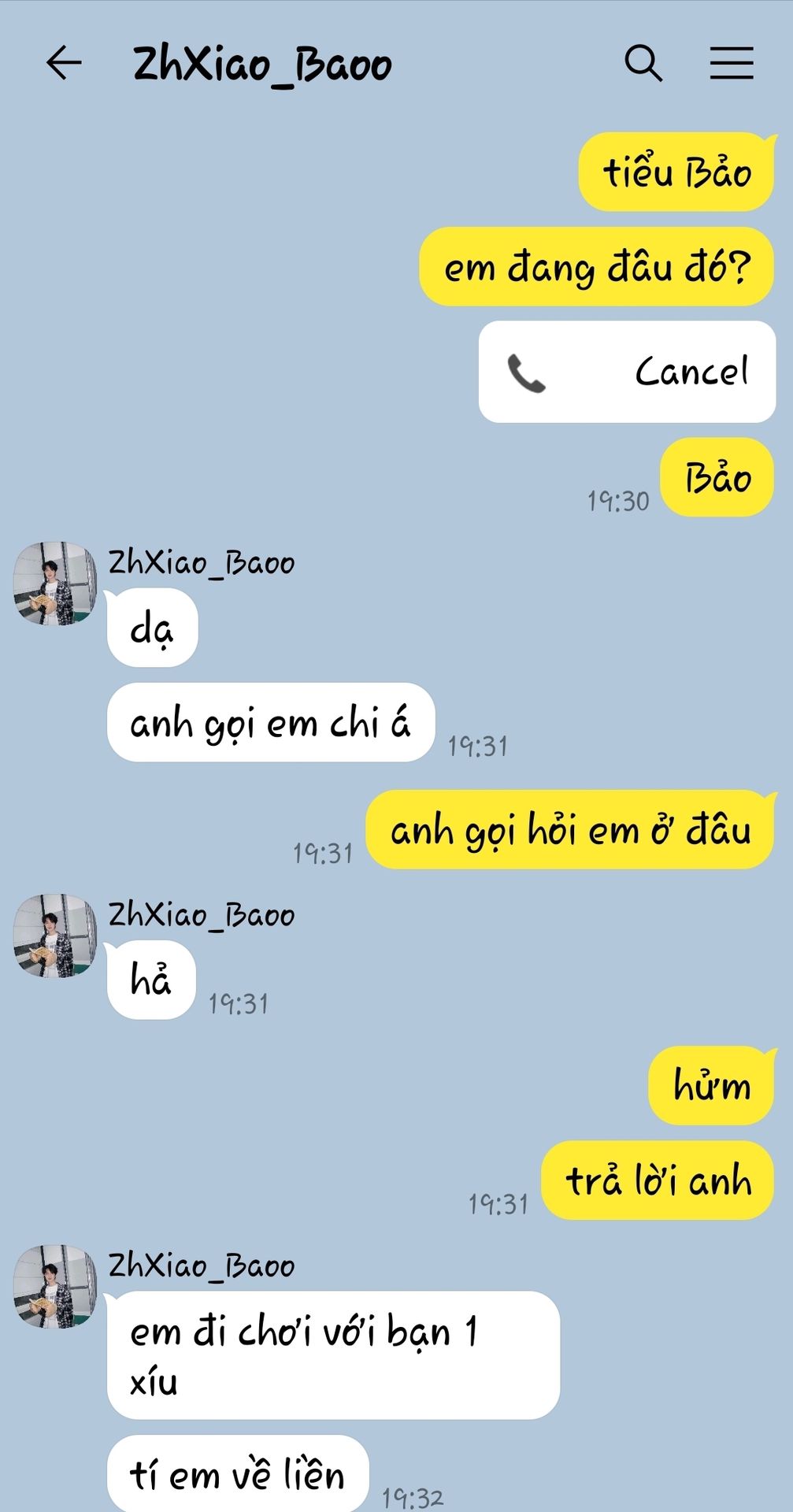Open ZhXiao_Baoo's avatar next to "dạ"
This screenshot has width=793, height=1512.
(x=54, y=584)
